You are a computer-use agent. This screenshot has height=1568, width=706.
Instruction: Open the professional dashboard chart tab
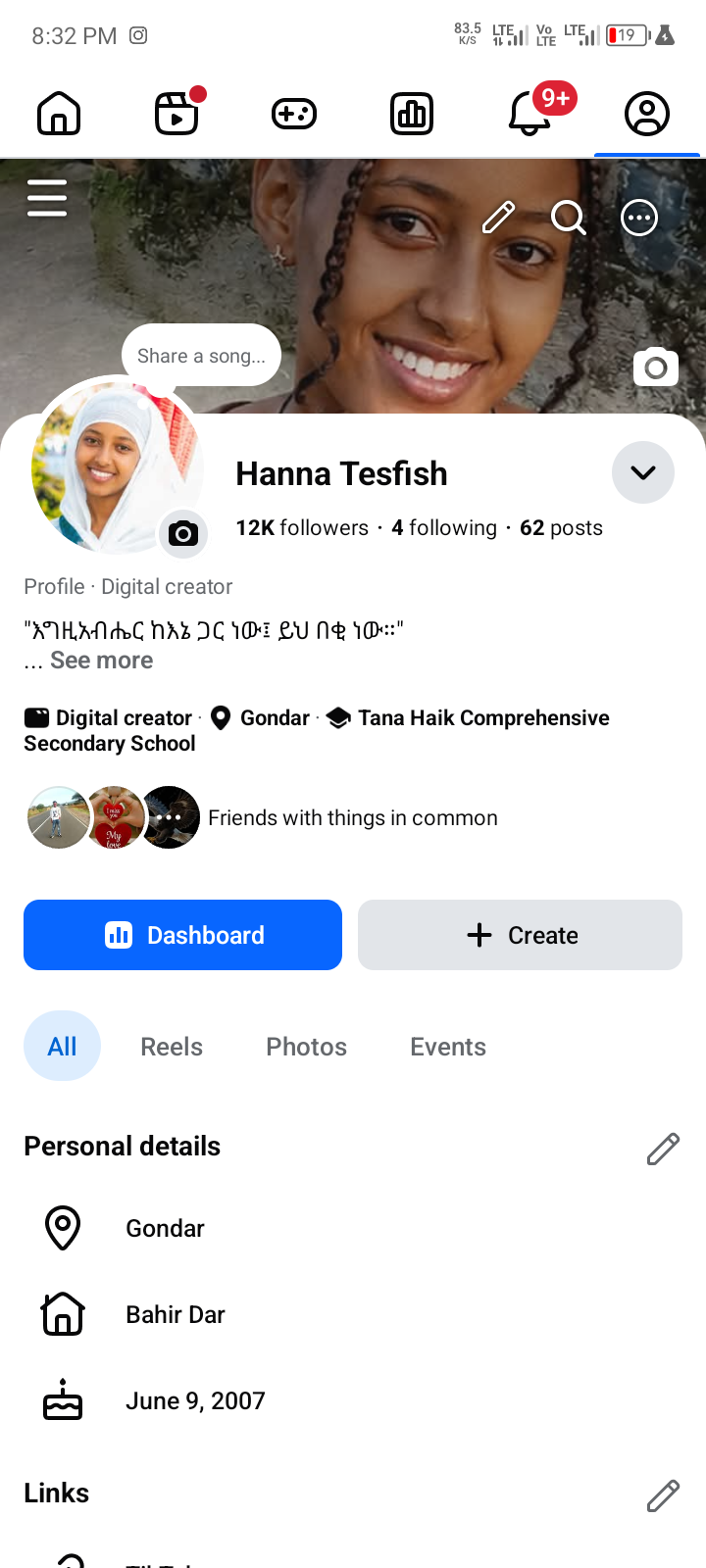(x=412, y=114)
